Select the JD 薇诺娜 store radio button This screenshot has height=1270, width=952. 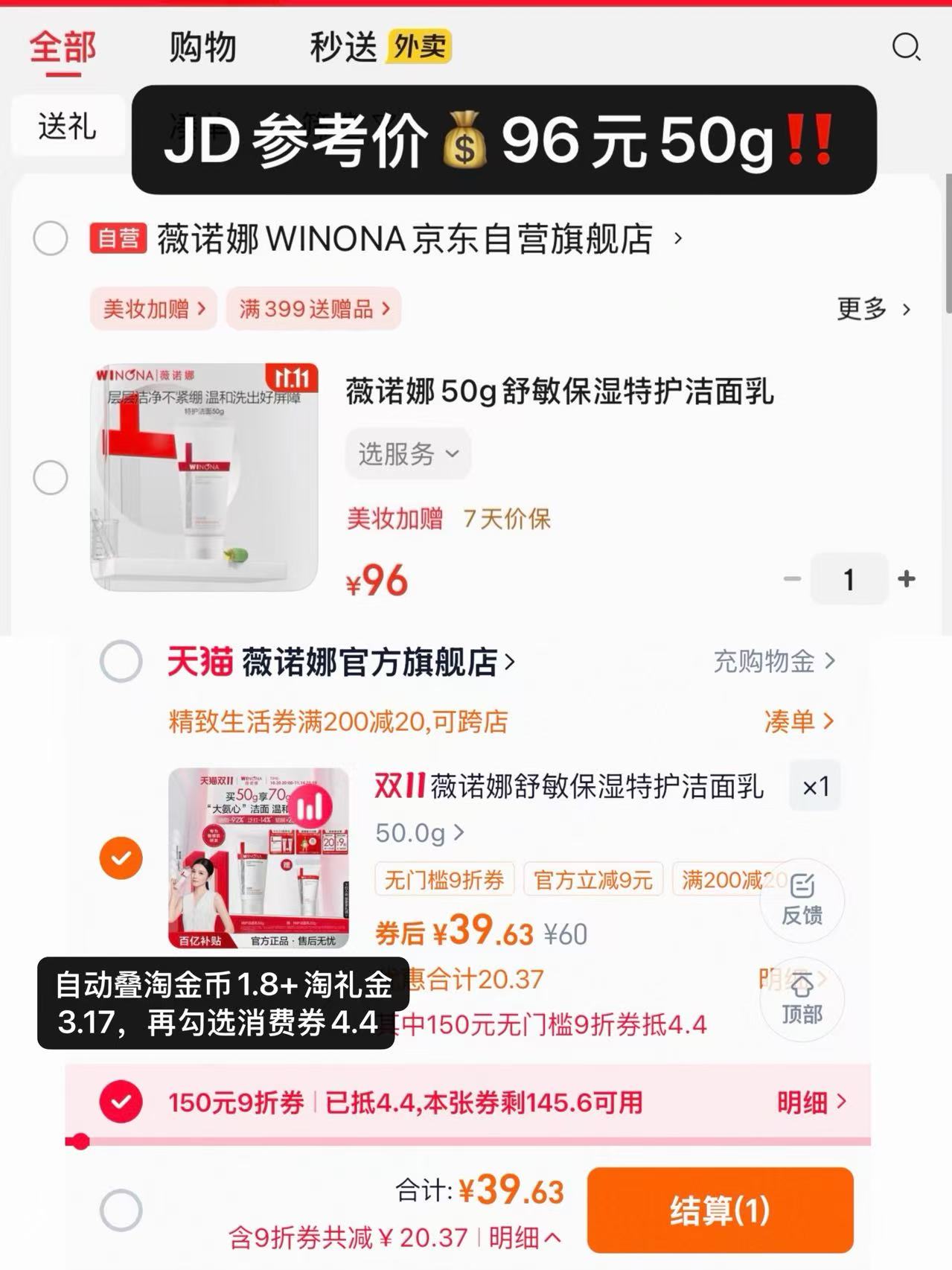[x=48, y=238]
